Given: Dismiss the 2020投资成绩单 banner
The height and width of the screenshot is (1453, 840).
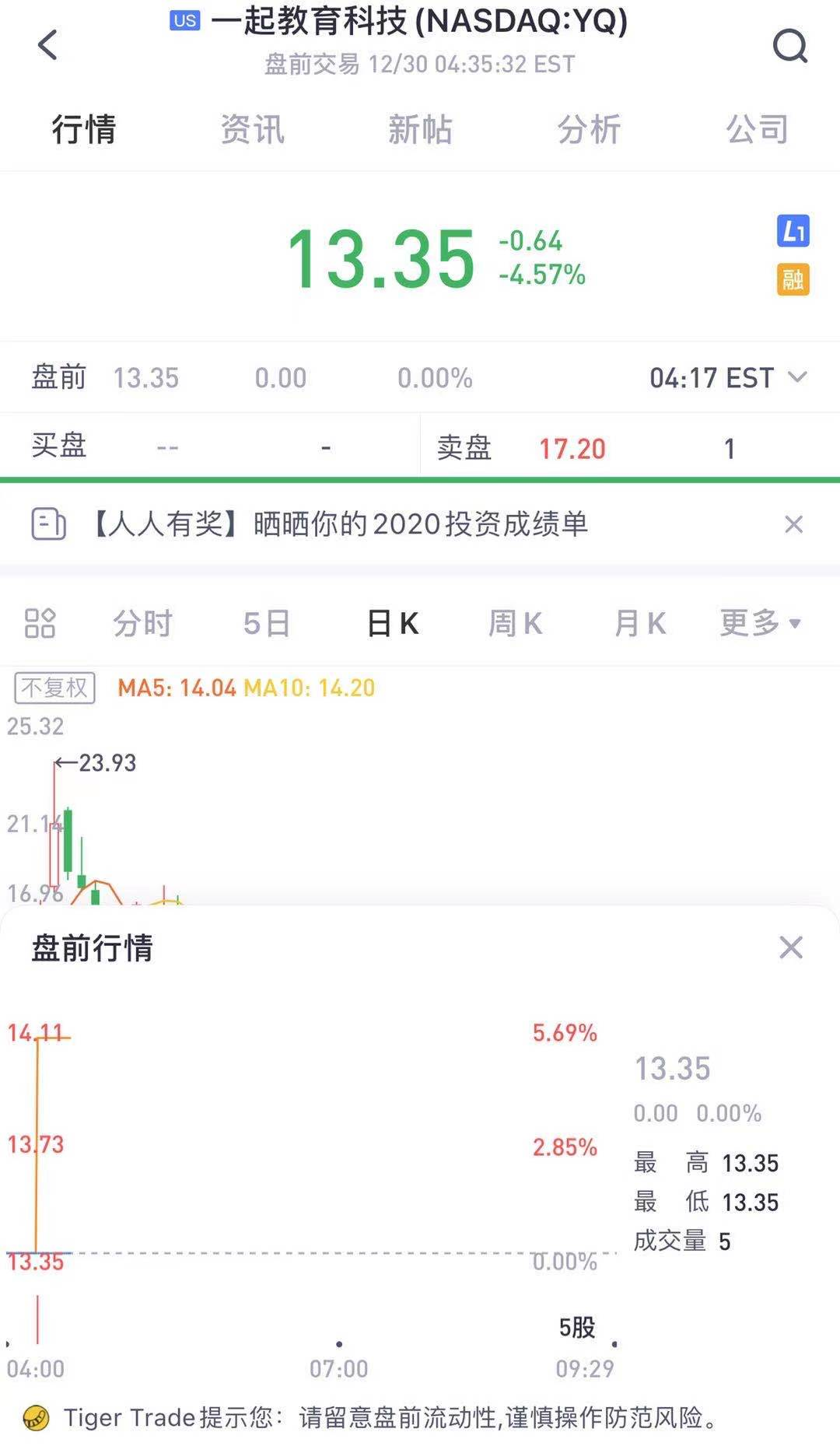Looking at the screenshot, I should 793,524.
